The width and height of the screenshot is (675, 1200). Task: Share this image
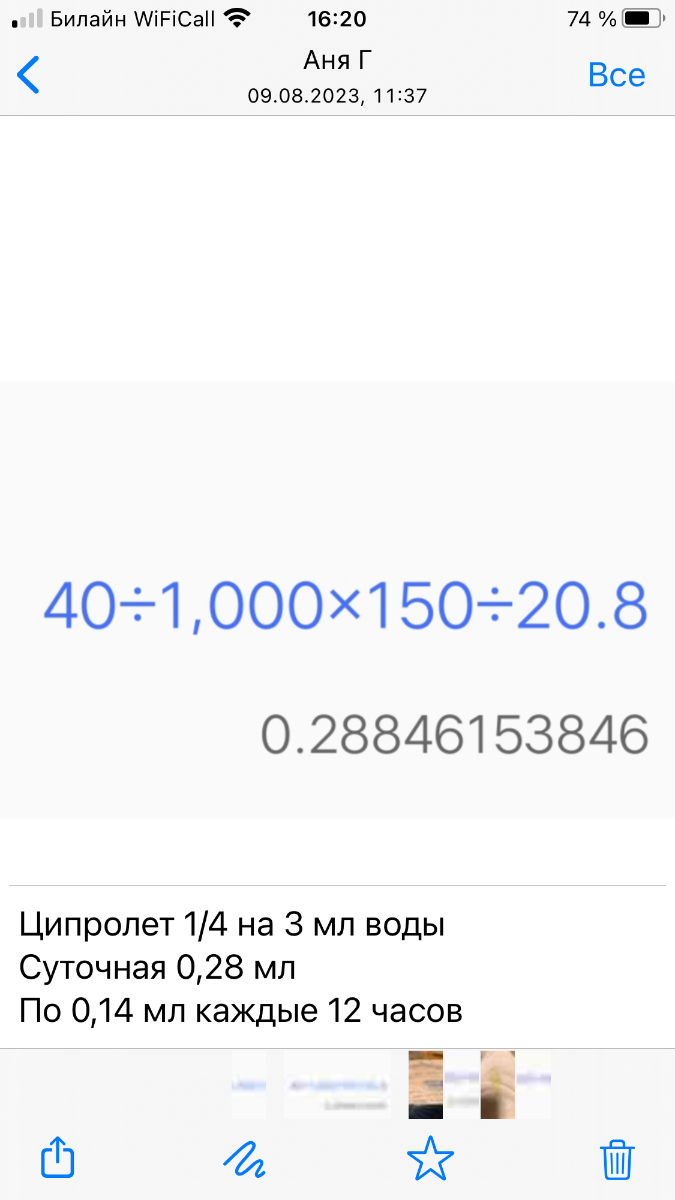pos(58,1159)
